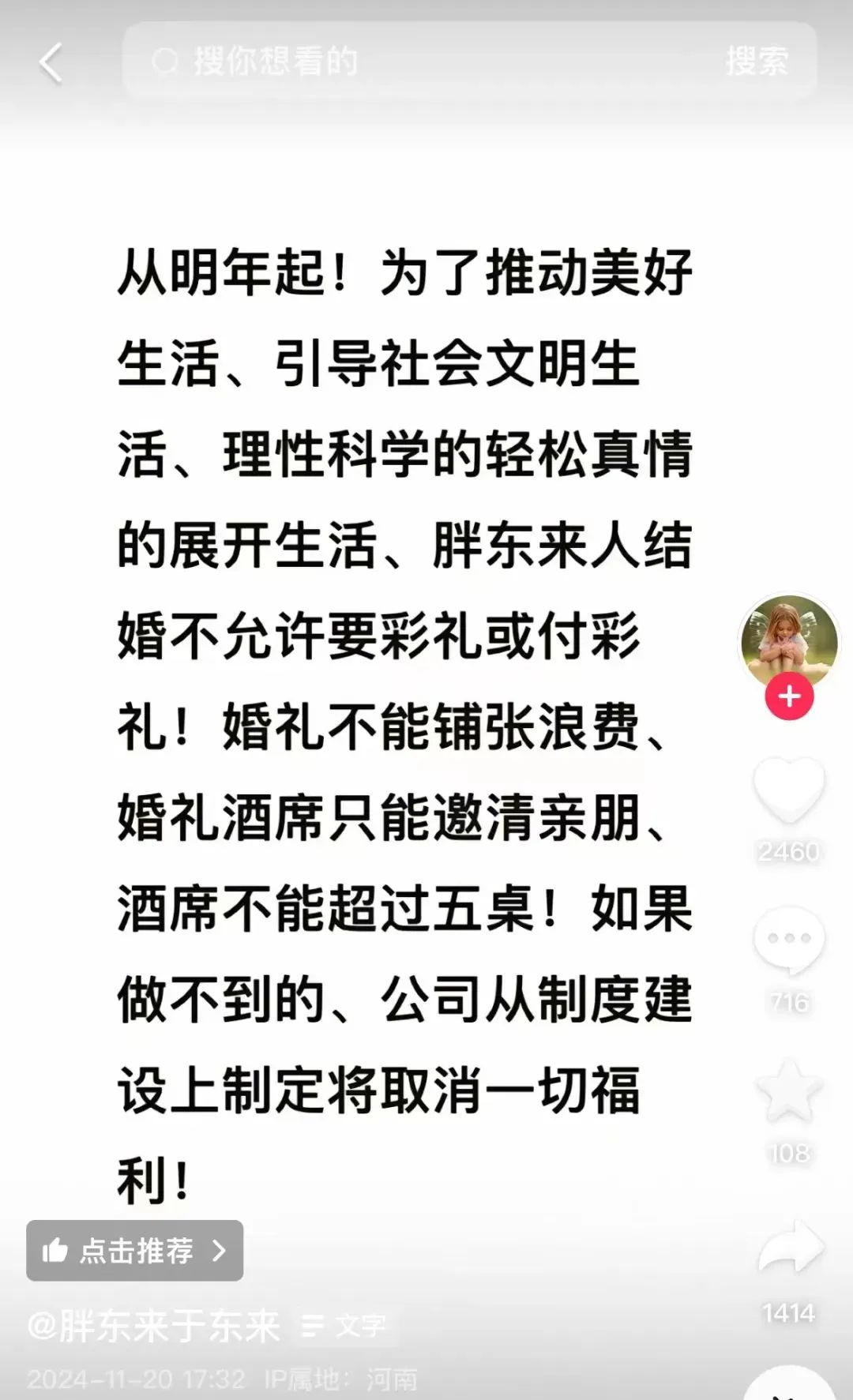853x1400 pixels.
Task: Tap the 文字 tag chip
Action: [345, 1326]
